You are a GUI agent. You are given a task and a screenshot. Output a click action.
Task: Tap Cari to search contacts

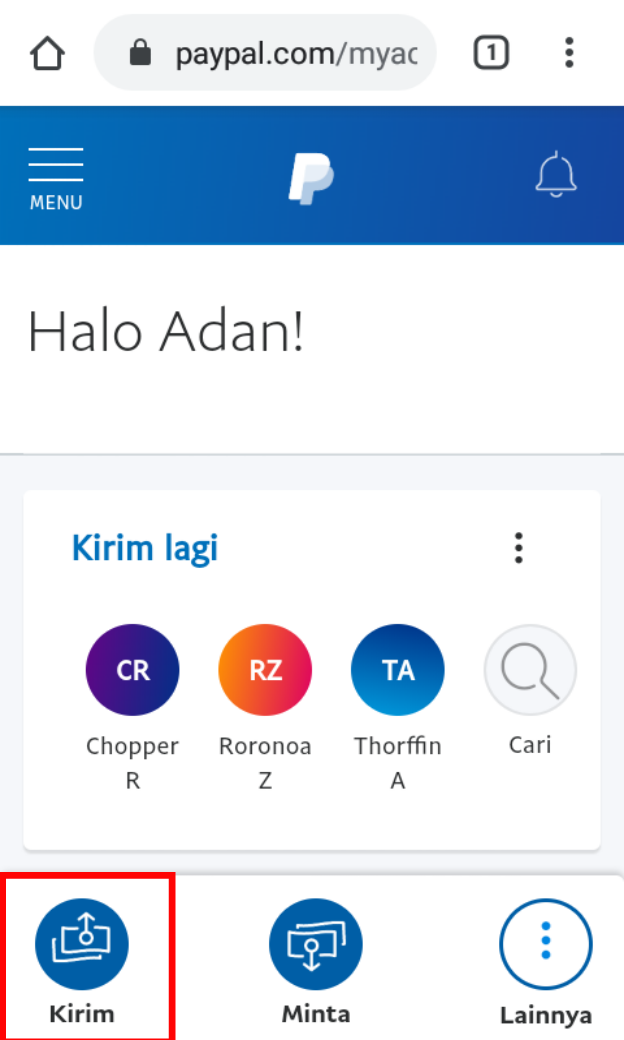coord(530,671)
